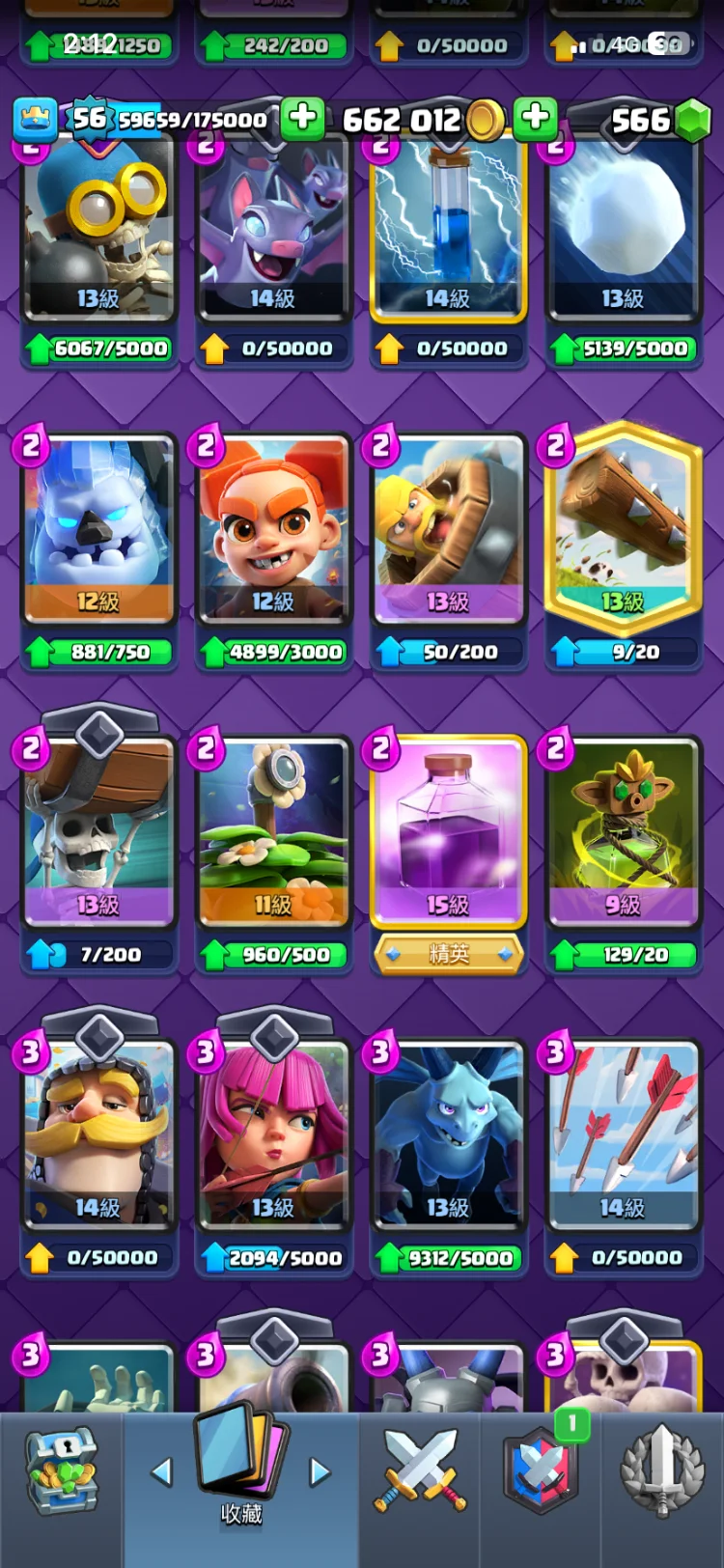Select the Log card 9/20
724x1568 pixels.
pyautogui.click(x=623, y=531)
